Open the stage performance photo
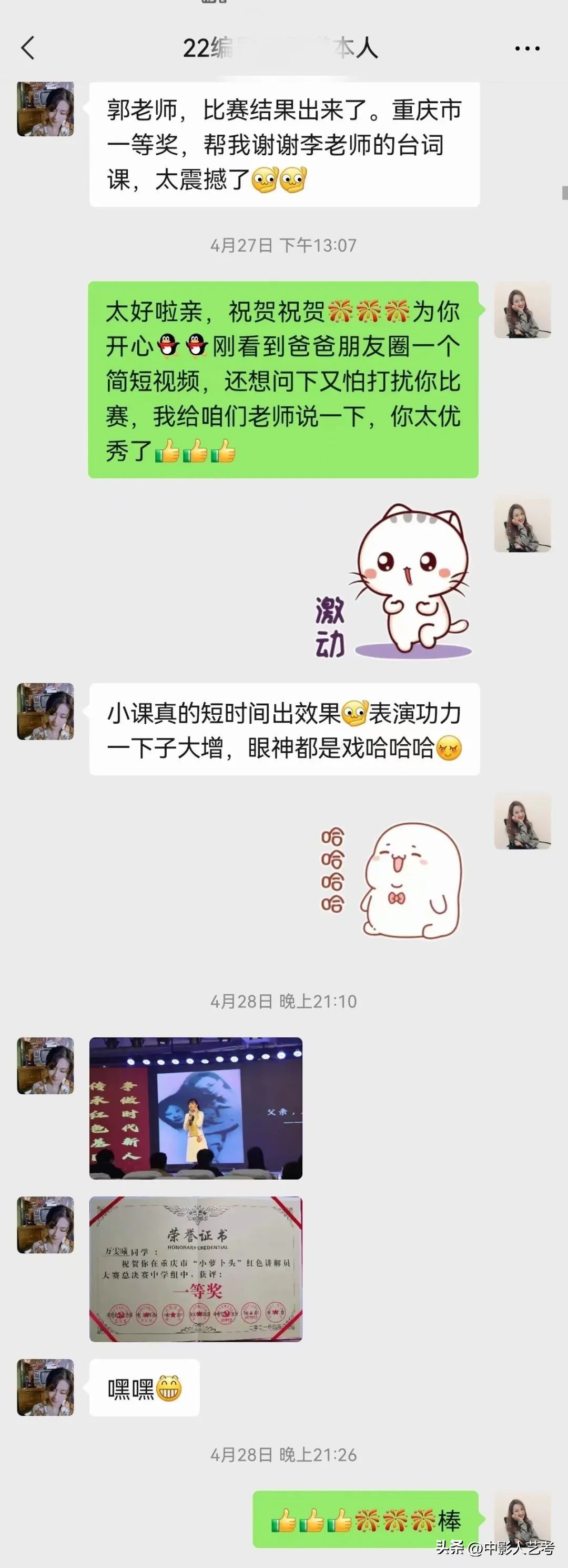Image resolution: width=568 pixels, height=1568 pixels. pos(195,1108)
